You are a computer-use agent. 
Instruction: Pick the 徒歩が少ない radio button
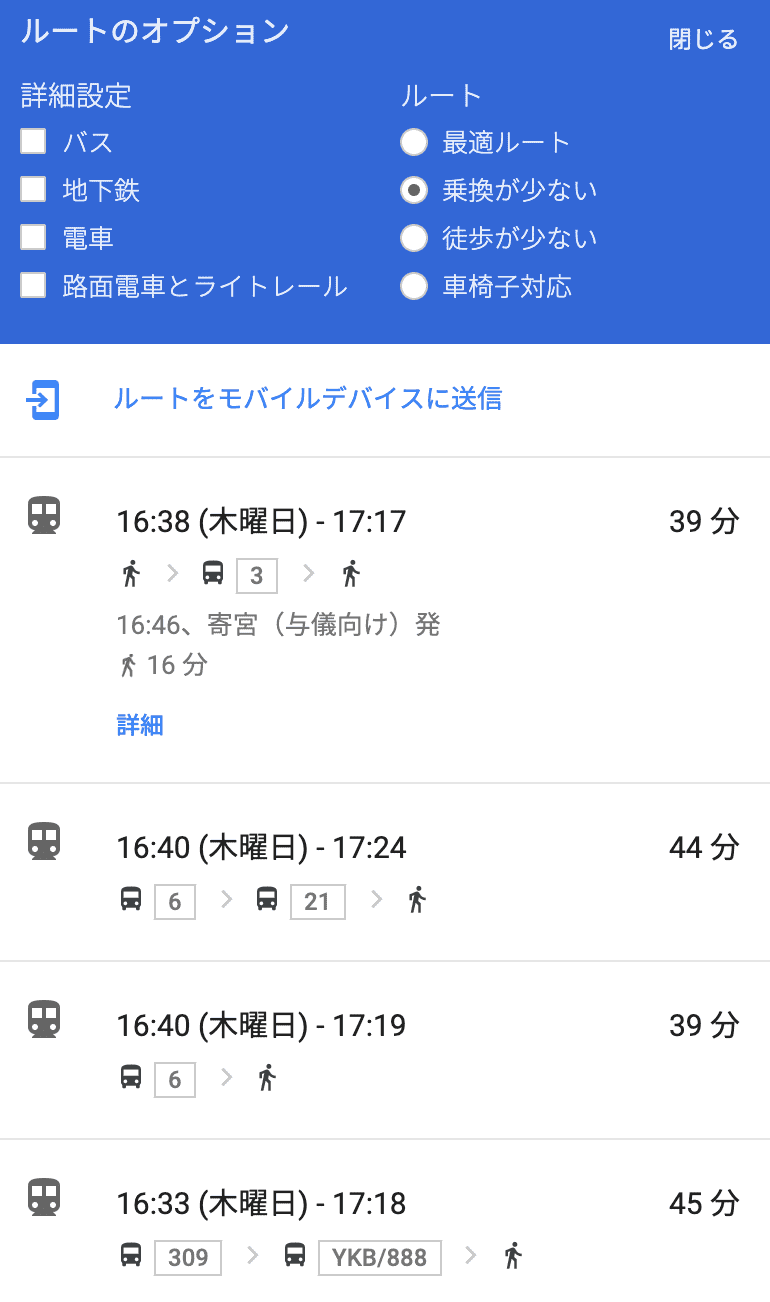414,238
